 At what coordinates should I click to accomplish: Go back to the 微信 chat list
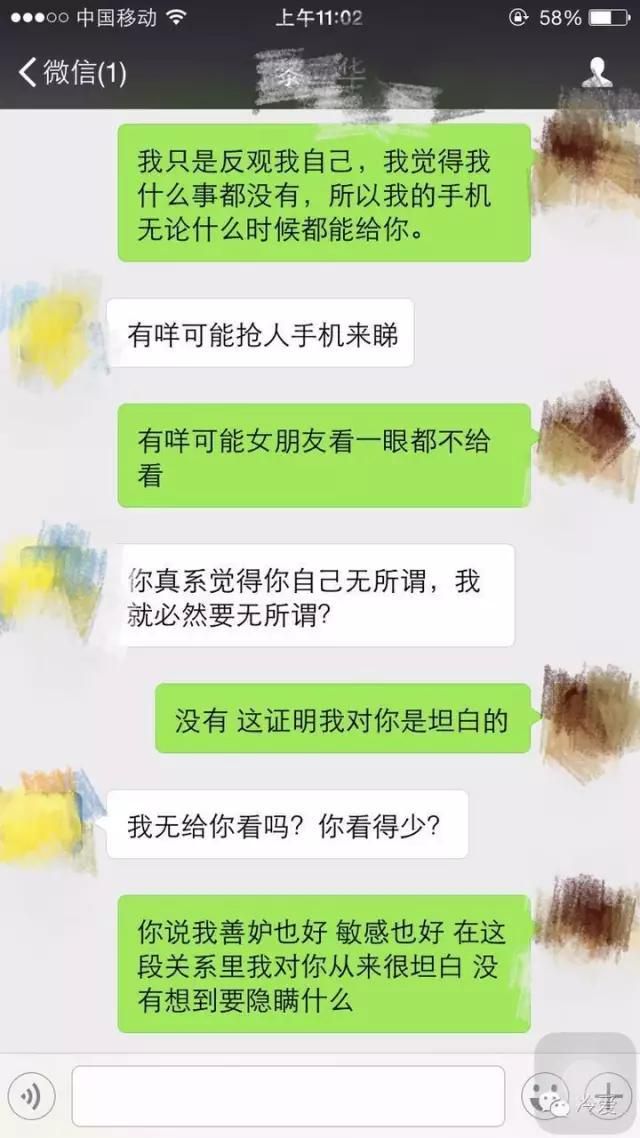pyautogui.click(x=70, y=72)
